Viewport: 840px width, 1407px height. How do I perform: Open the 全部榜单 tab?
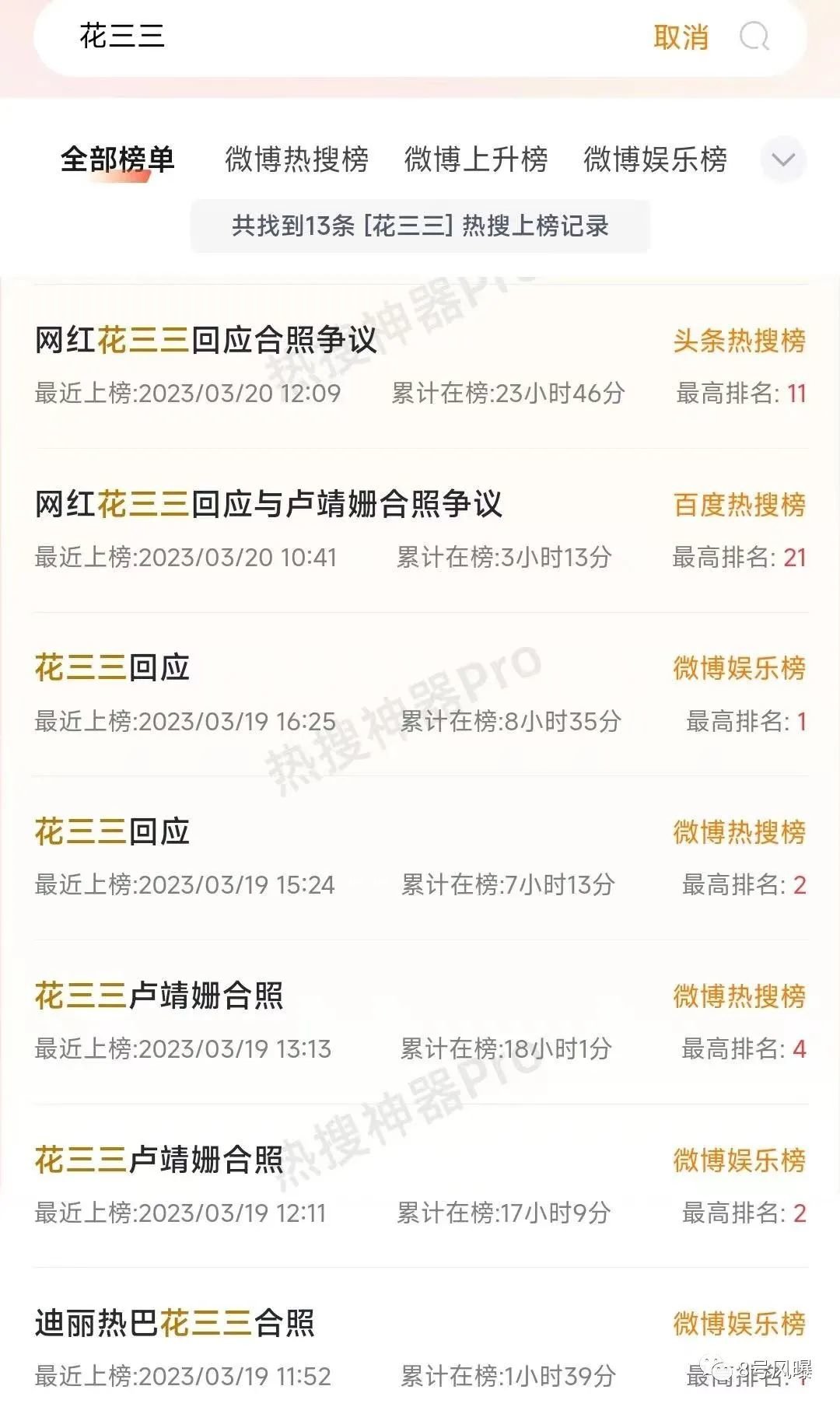tap(117, 159)
